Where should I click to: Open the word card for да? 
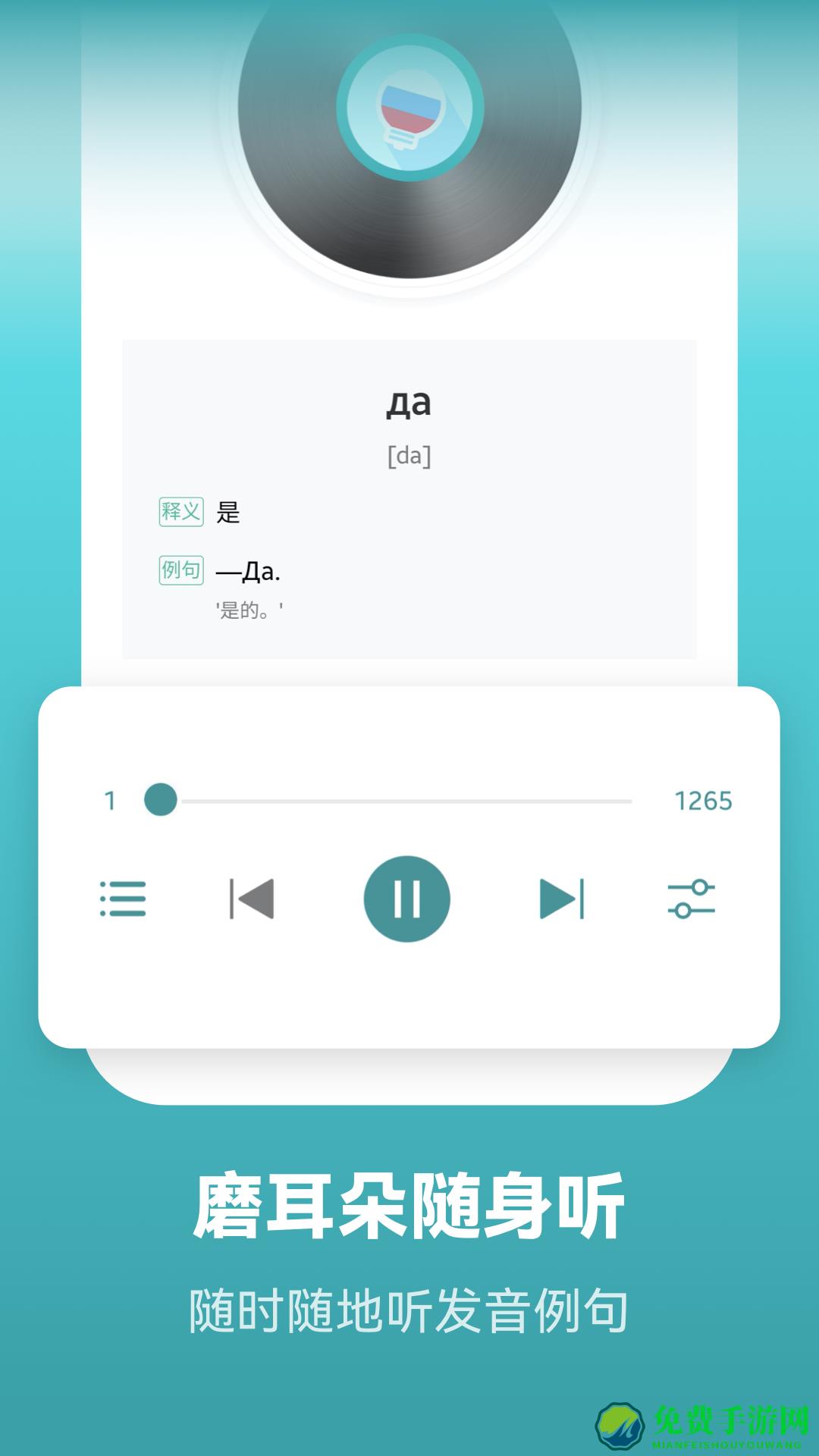coord(409,402)
